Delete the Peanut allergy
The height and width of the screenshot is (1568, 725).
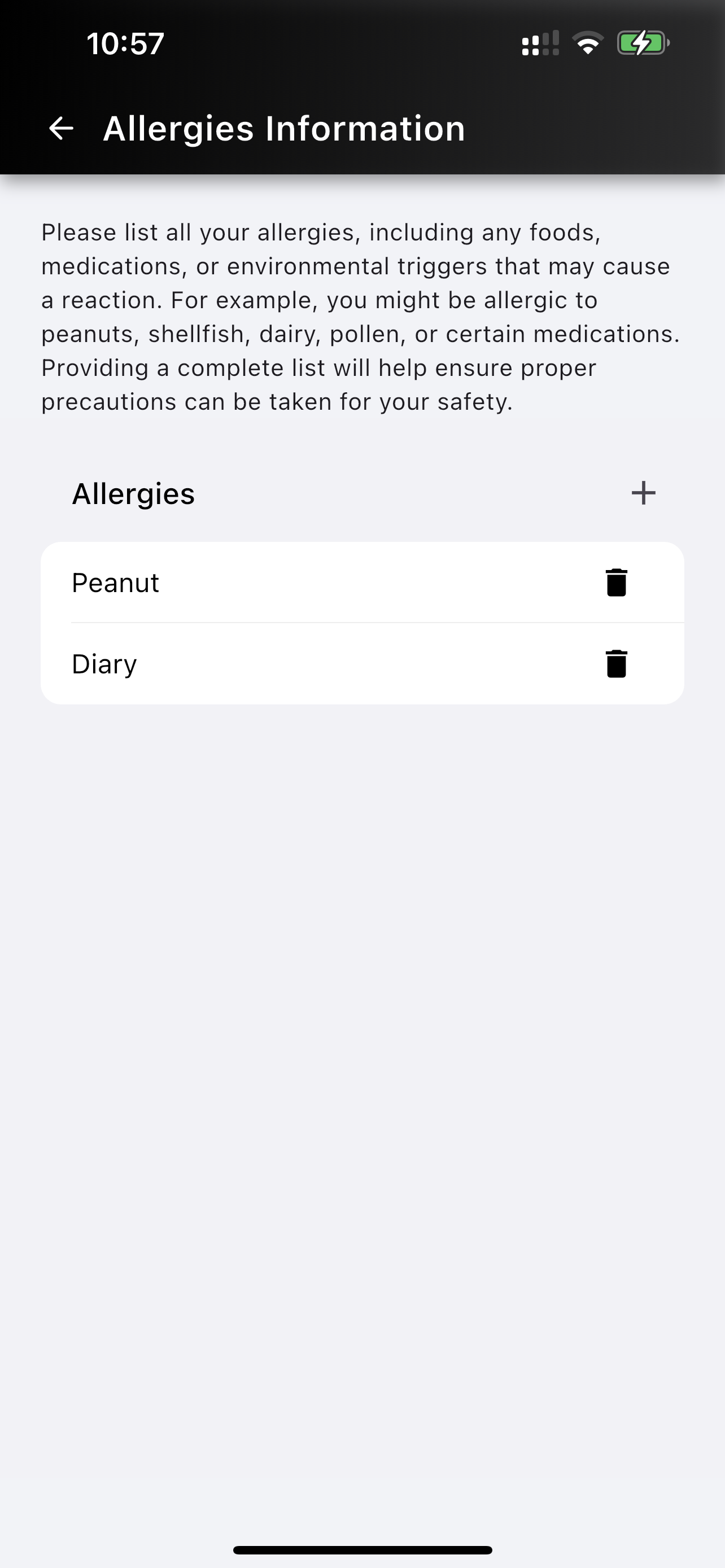[616, 582]
